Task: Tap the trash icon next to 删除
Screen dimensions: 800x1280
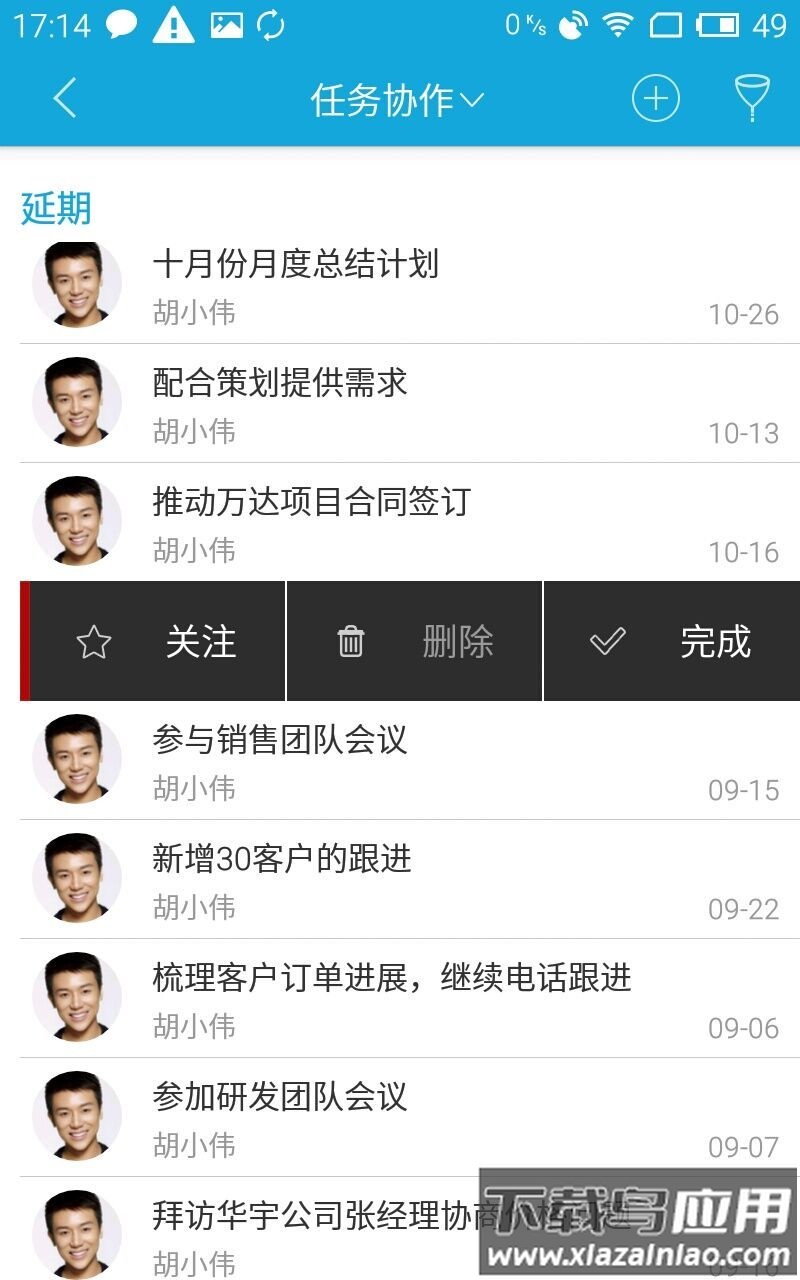Action: [349, 640]
